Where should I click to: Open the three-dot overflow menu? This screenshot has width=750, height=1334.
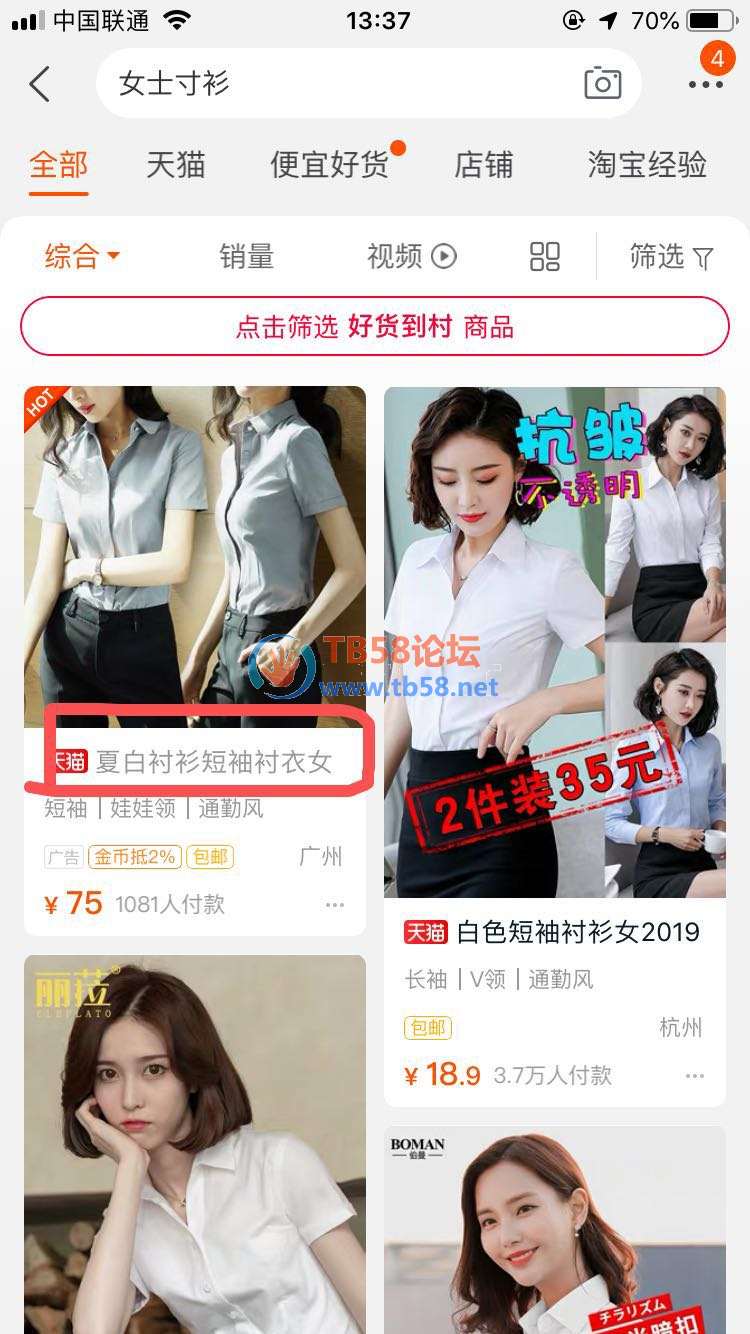coord(705,85)
